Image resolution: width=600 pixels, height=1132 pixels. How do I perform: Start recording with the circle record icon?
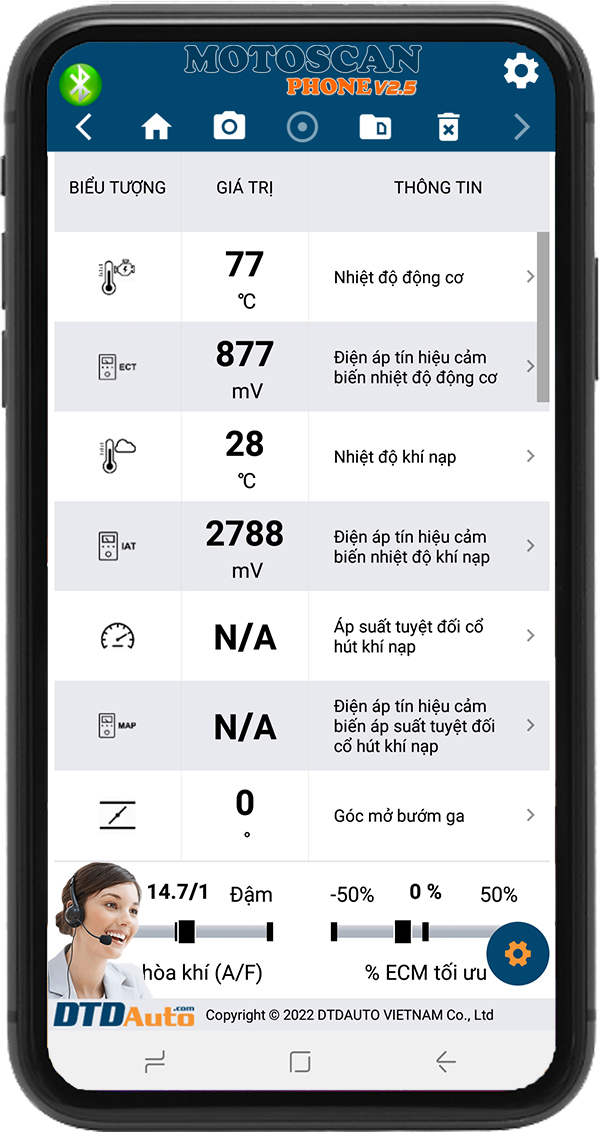coord(303,128)
